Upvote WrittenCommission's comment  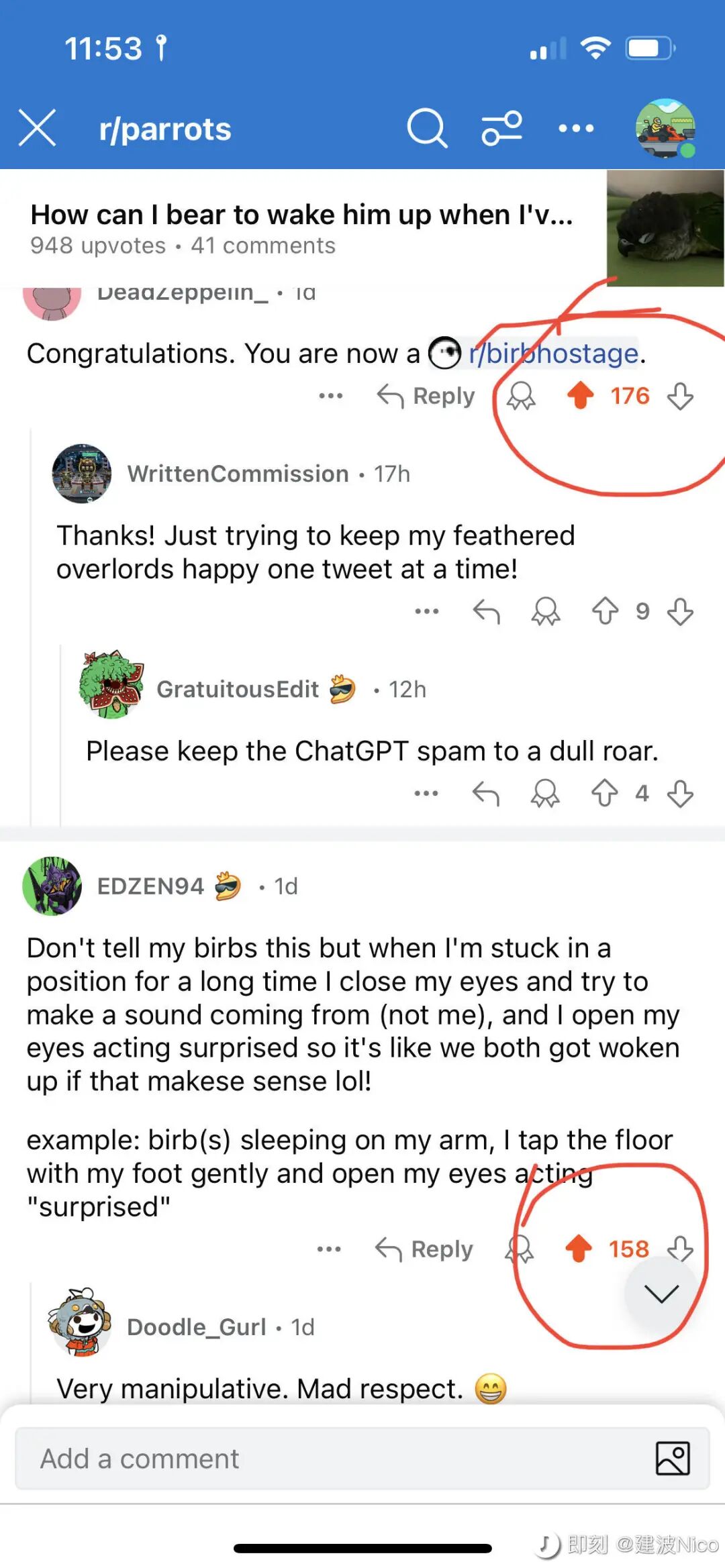tap(605, 611)
